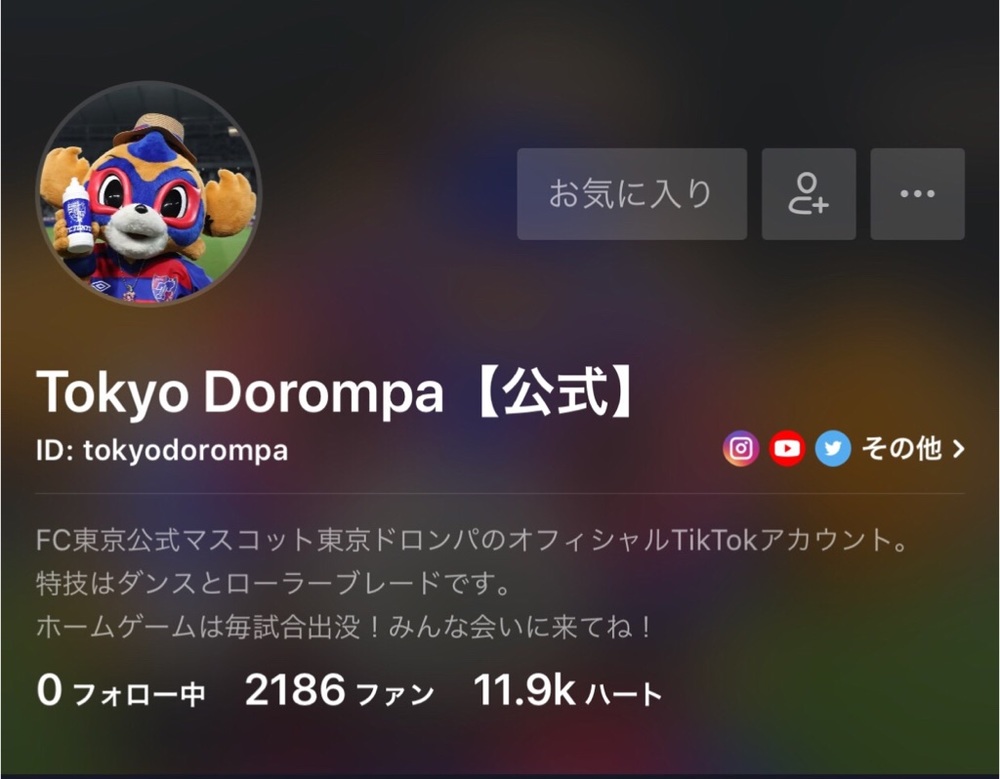Image resolution: width=1000 pixels, height=779 pixels.
Task: Open the linked Twitter account
Action: click(833, 449)
